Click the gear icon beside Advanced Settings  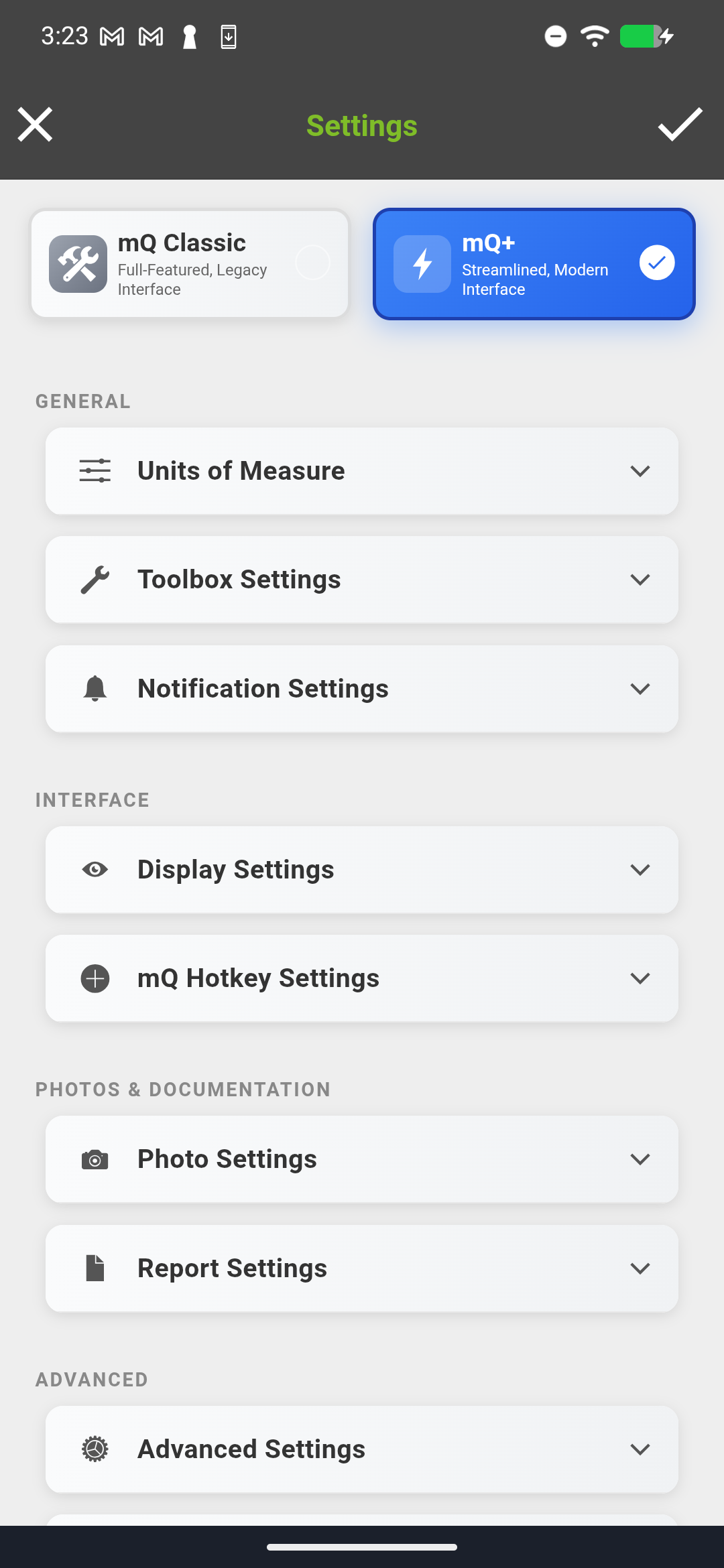(95, 1449)
